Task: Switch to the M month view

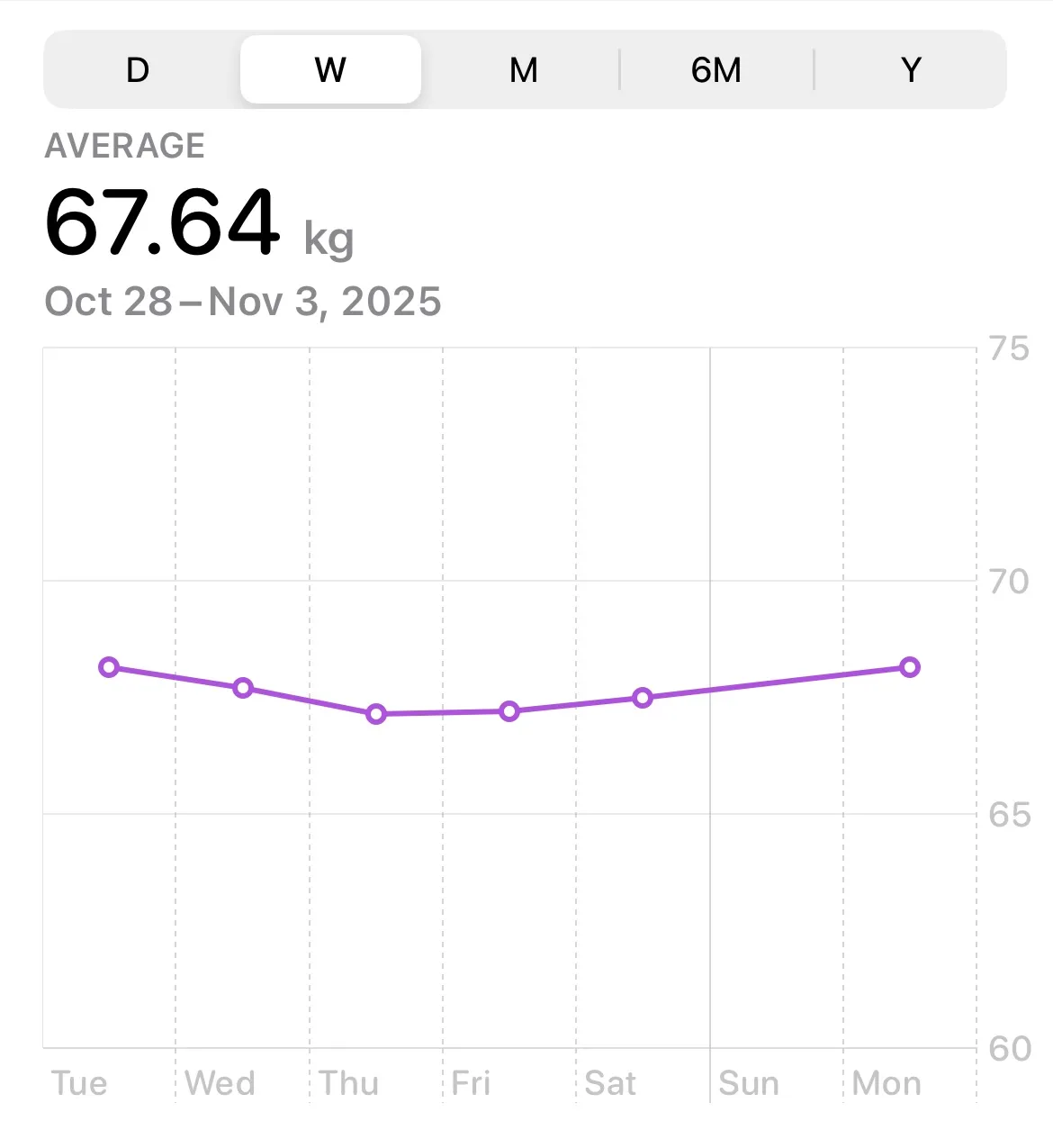Action: [523, 70]
